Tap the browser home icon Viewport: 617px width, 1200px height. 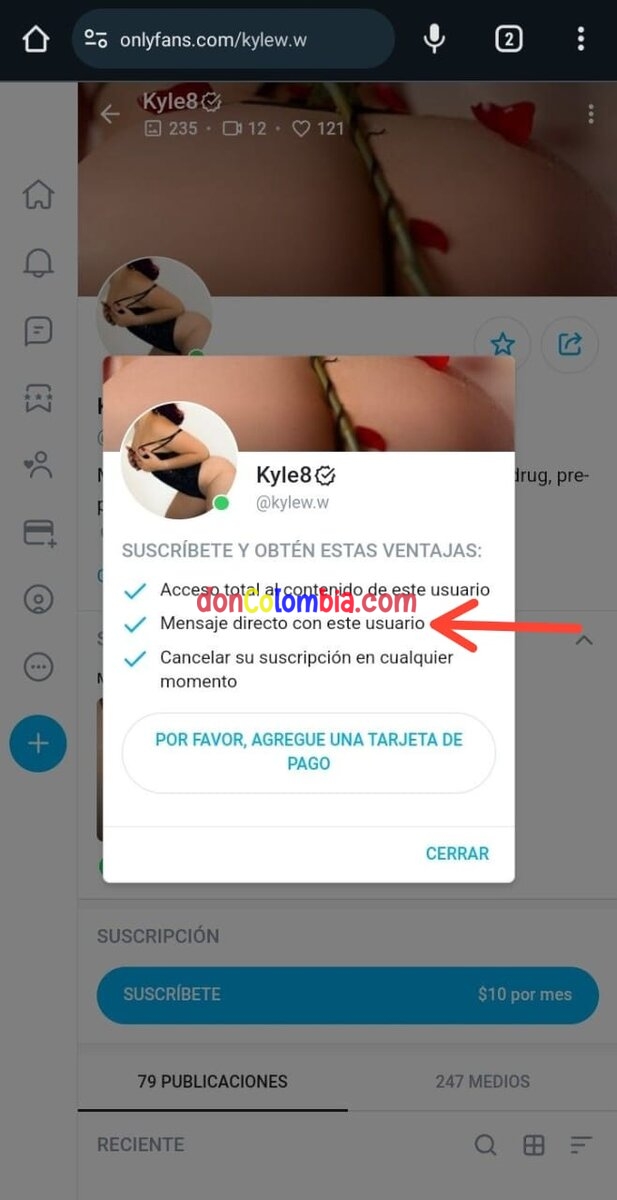point(36,40)
